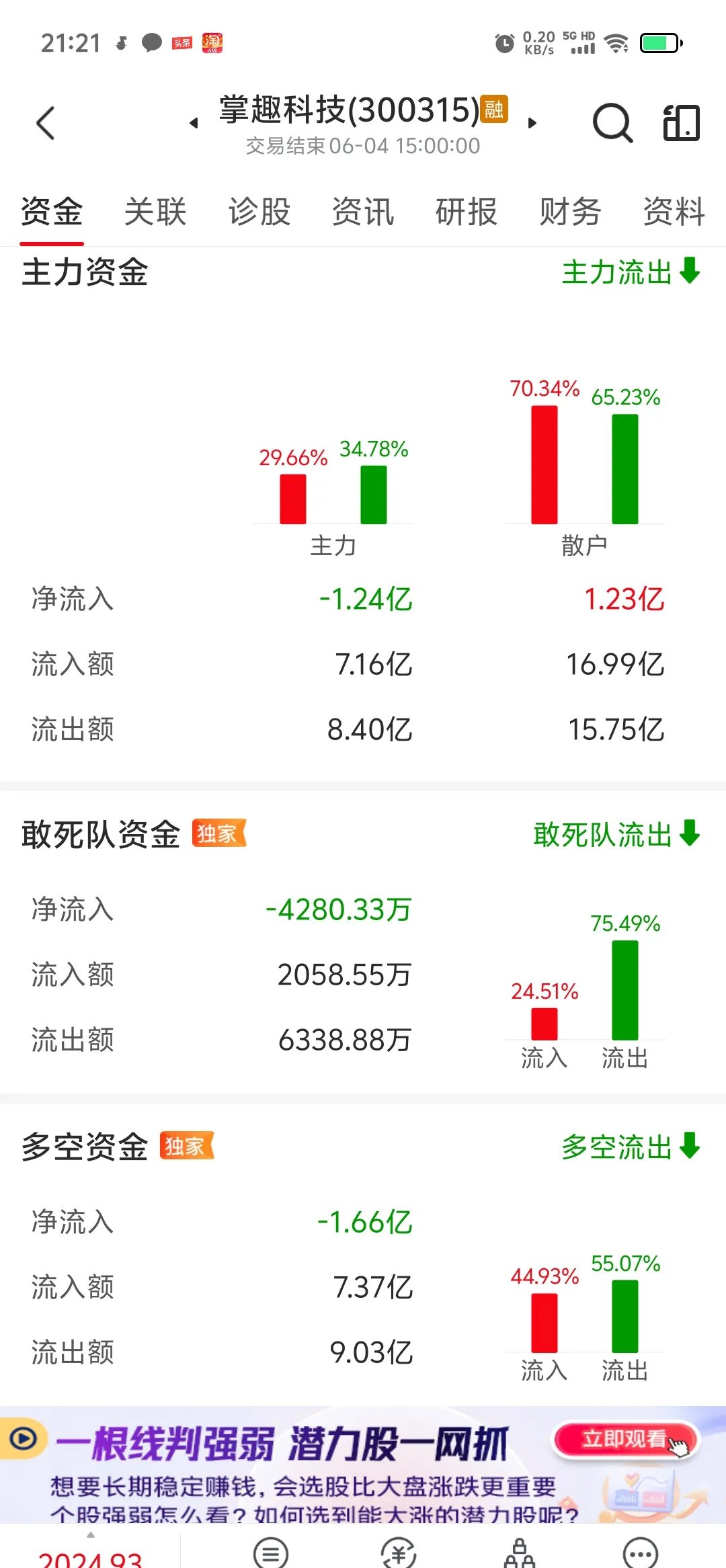
Task: Switch to the 诊股 tab
Action: [259, 212]
